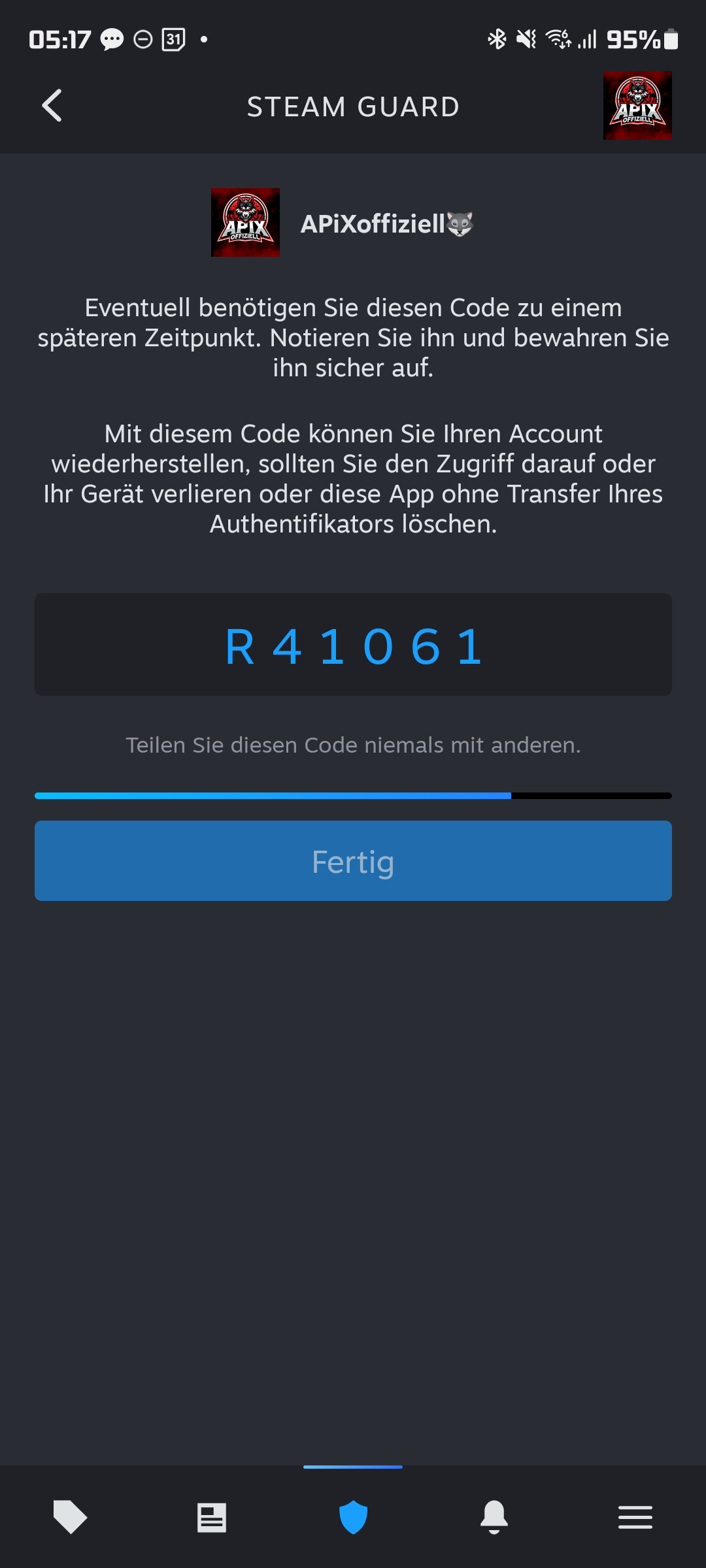Confirm with the Fertig button
Viewport: 706px width, 1568px height.
[353, 860]
